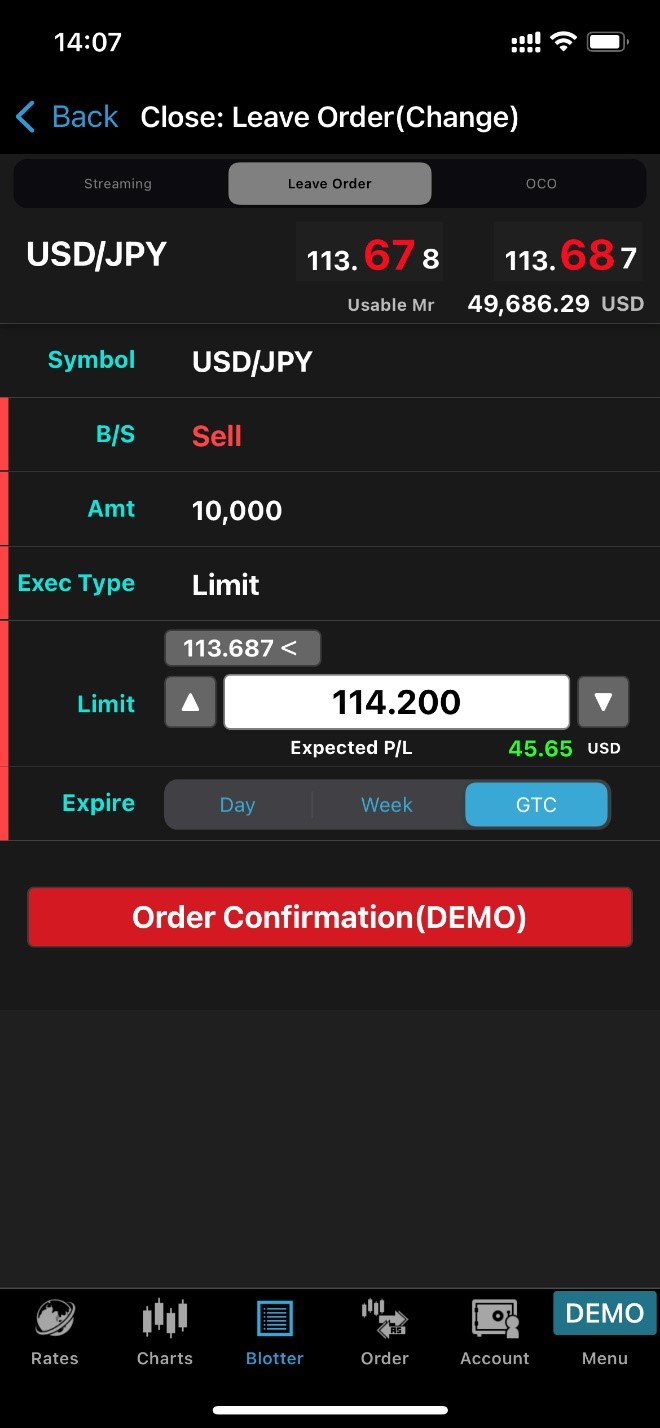Decrease the limit price with down arrow

pos(603,702)
